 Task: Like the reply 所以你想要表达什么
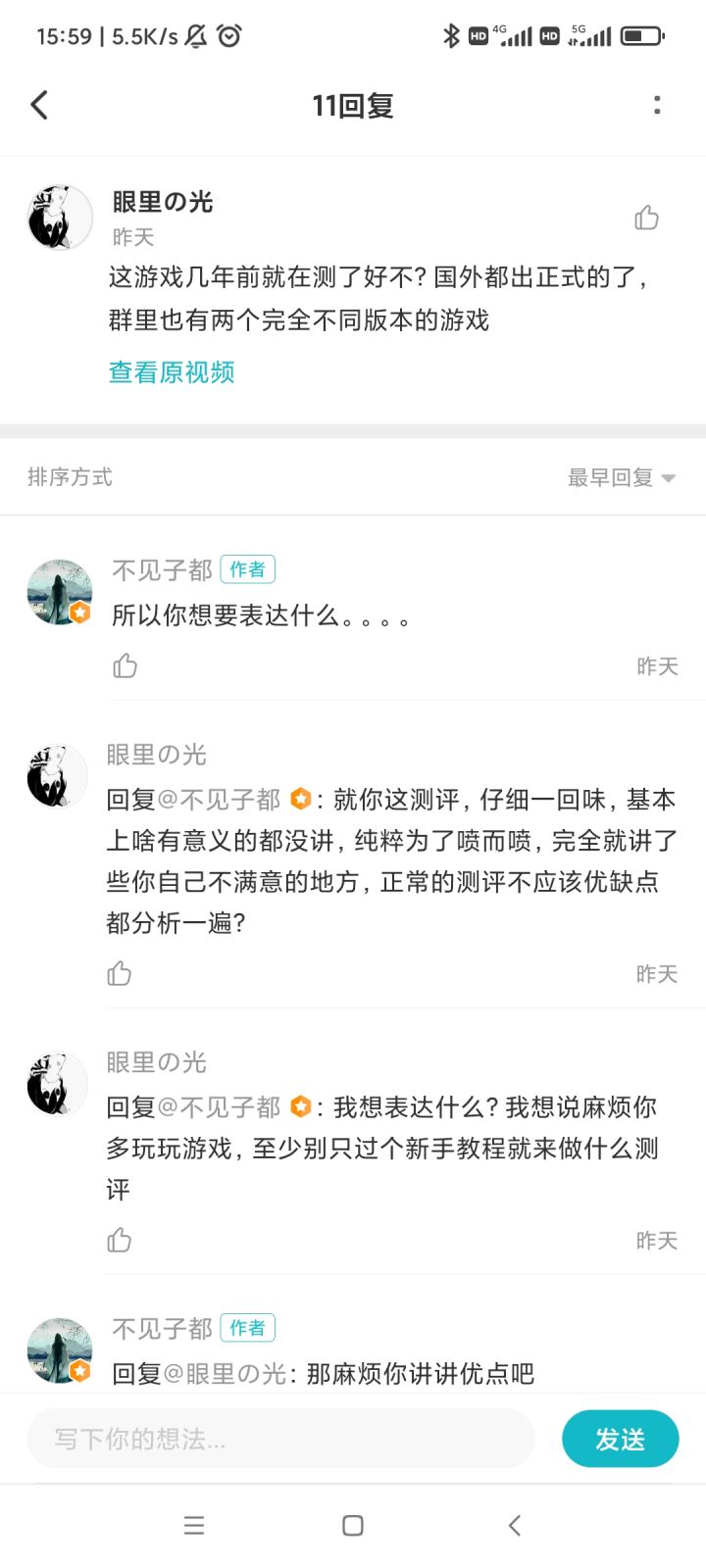tap(125, 666)
